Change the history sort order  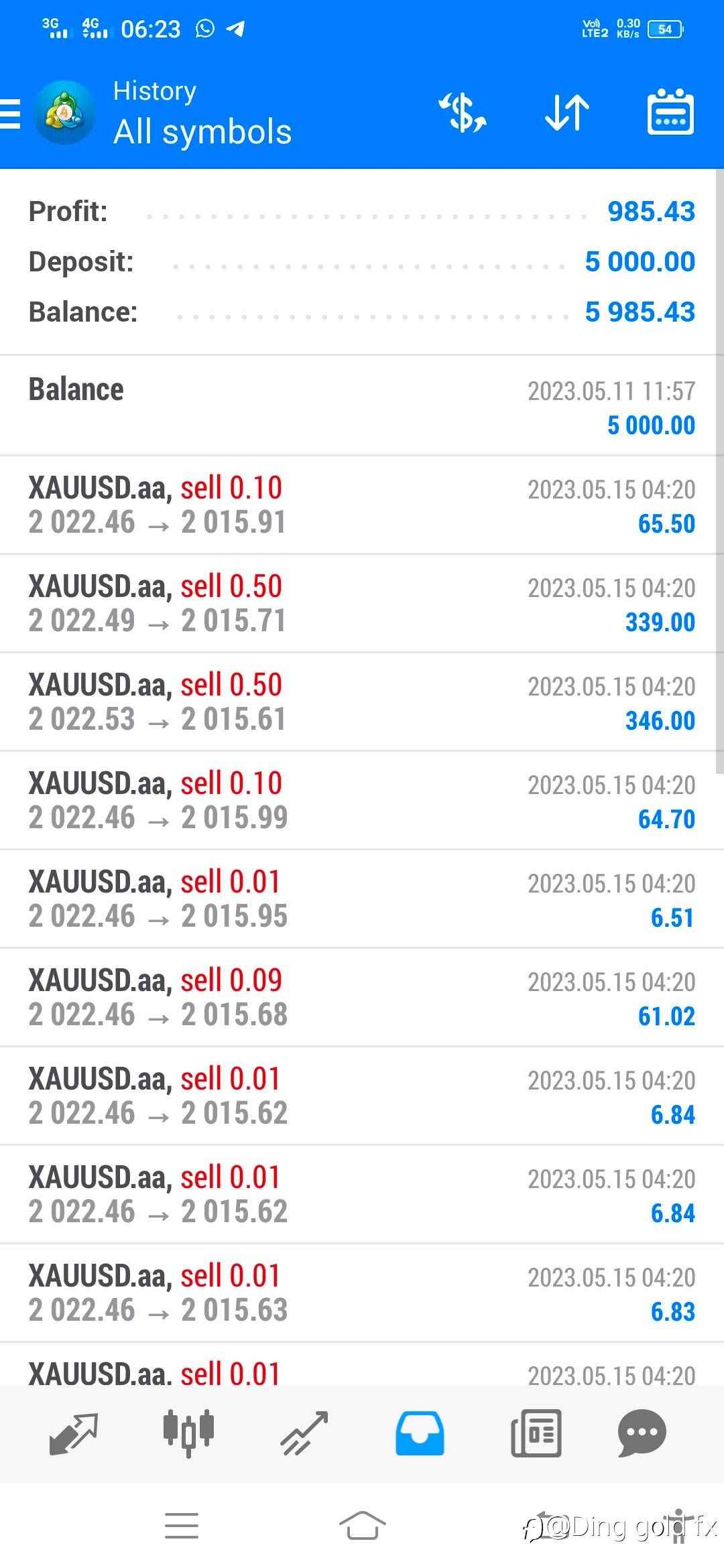567,113
